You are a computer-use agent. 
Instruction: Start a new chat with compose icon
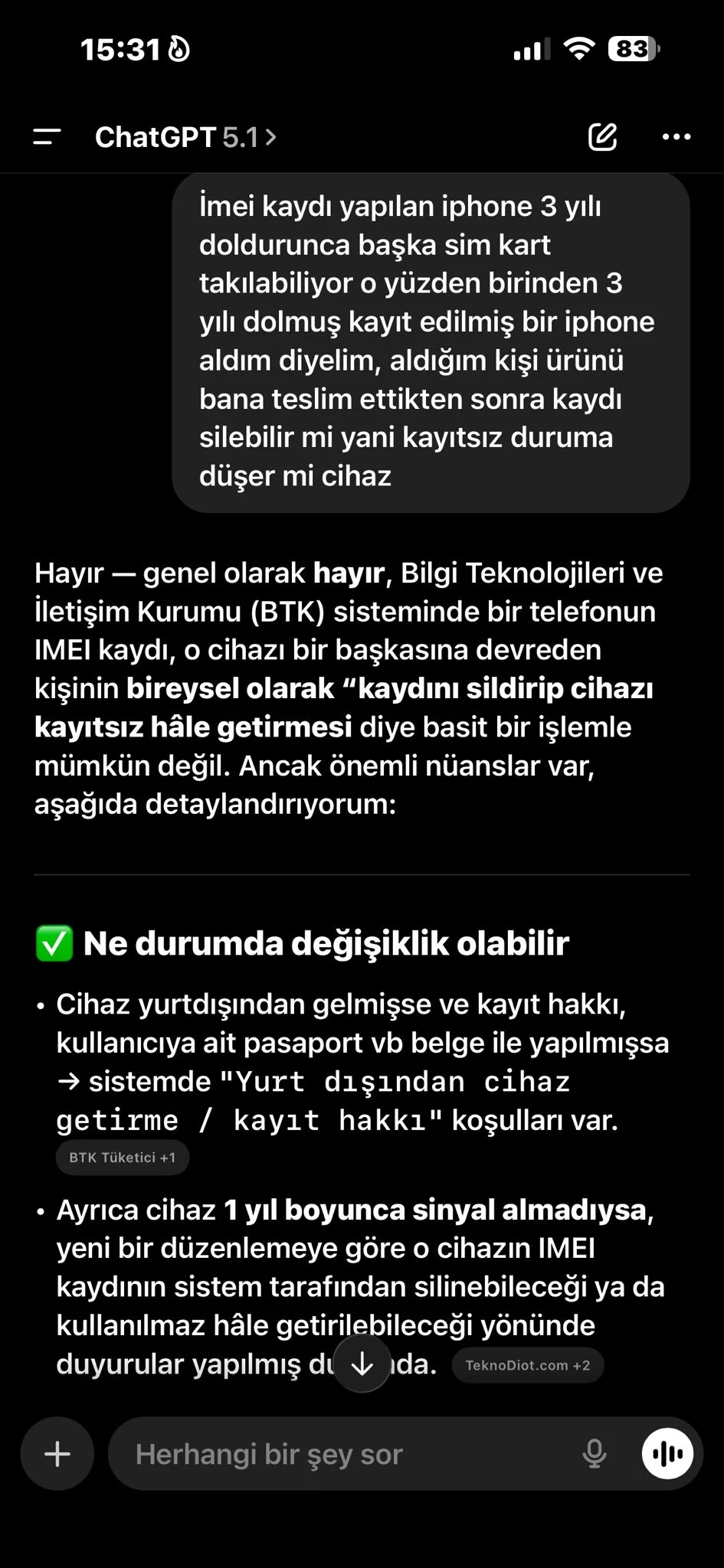coord(602,137)
